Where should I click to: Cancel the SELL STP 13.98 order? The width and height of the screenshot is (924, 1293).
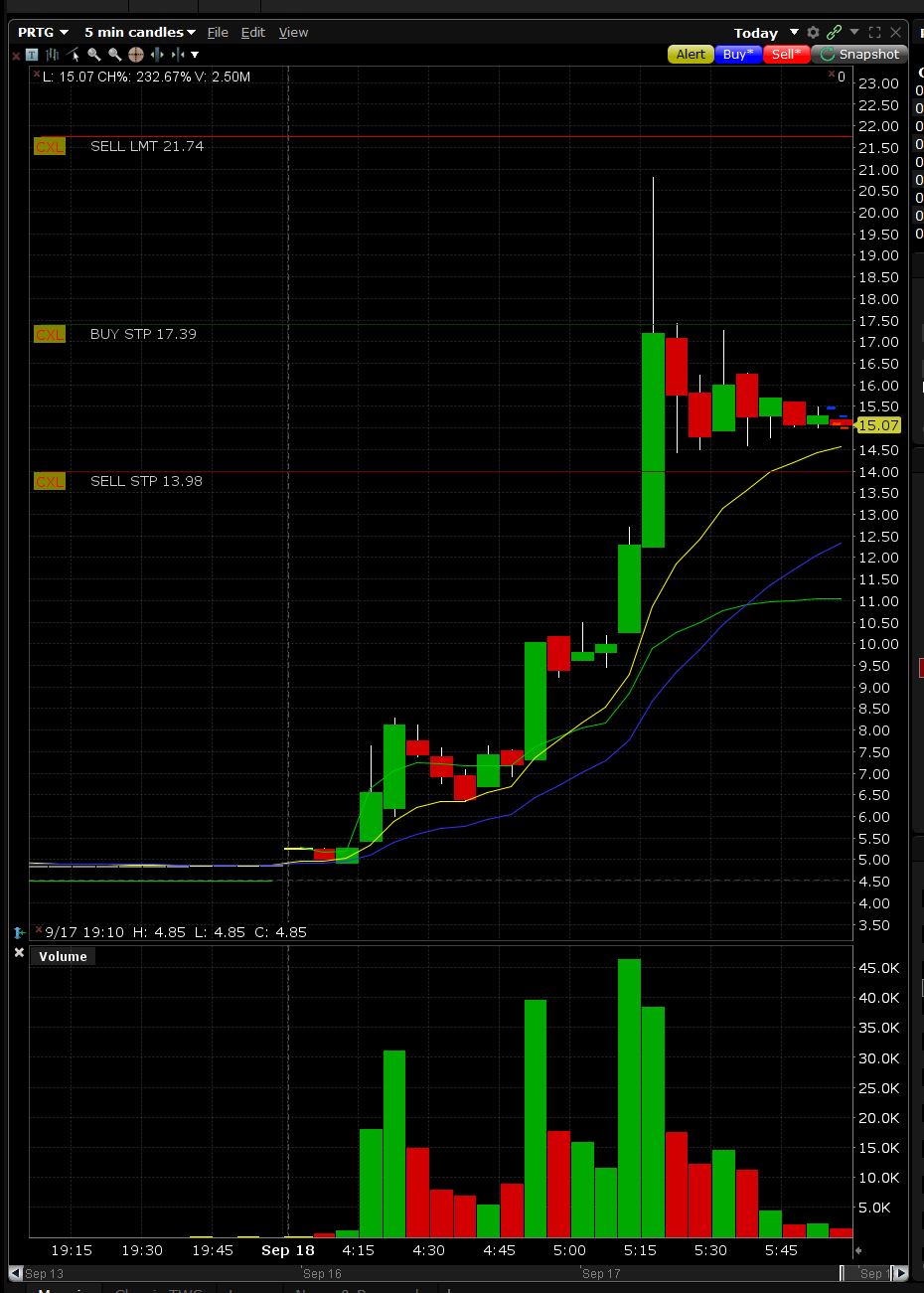[50, 481]
